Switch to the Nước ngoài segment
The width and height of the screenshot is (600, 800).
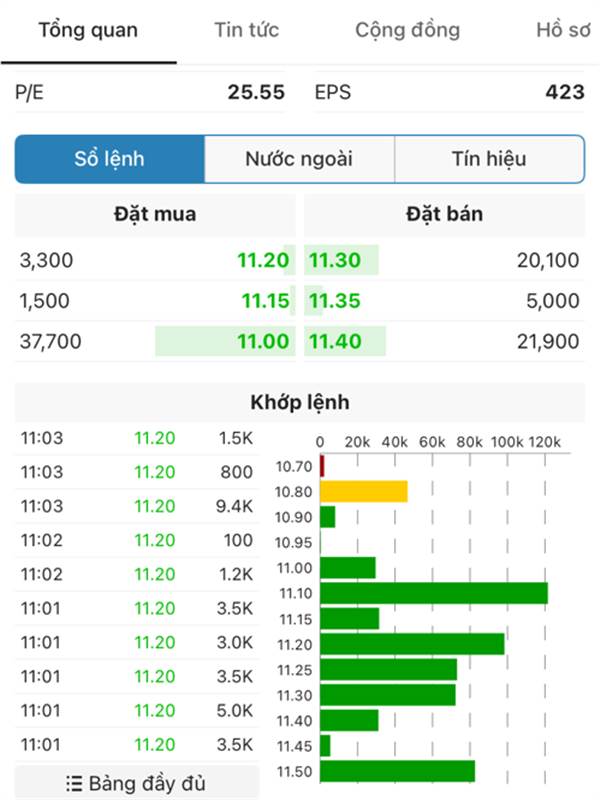pos(299,159)
